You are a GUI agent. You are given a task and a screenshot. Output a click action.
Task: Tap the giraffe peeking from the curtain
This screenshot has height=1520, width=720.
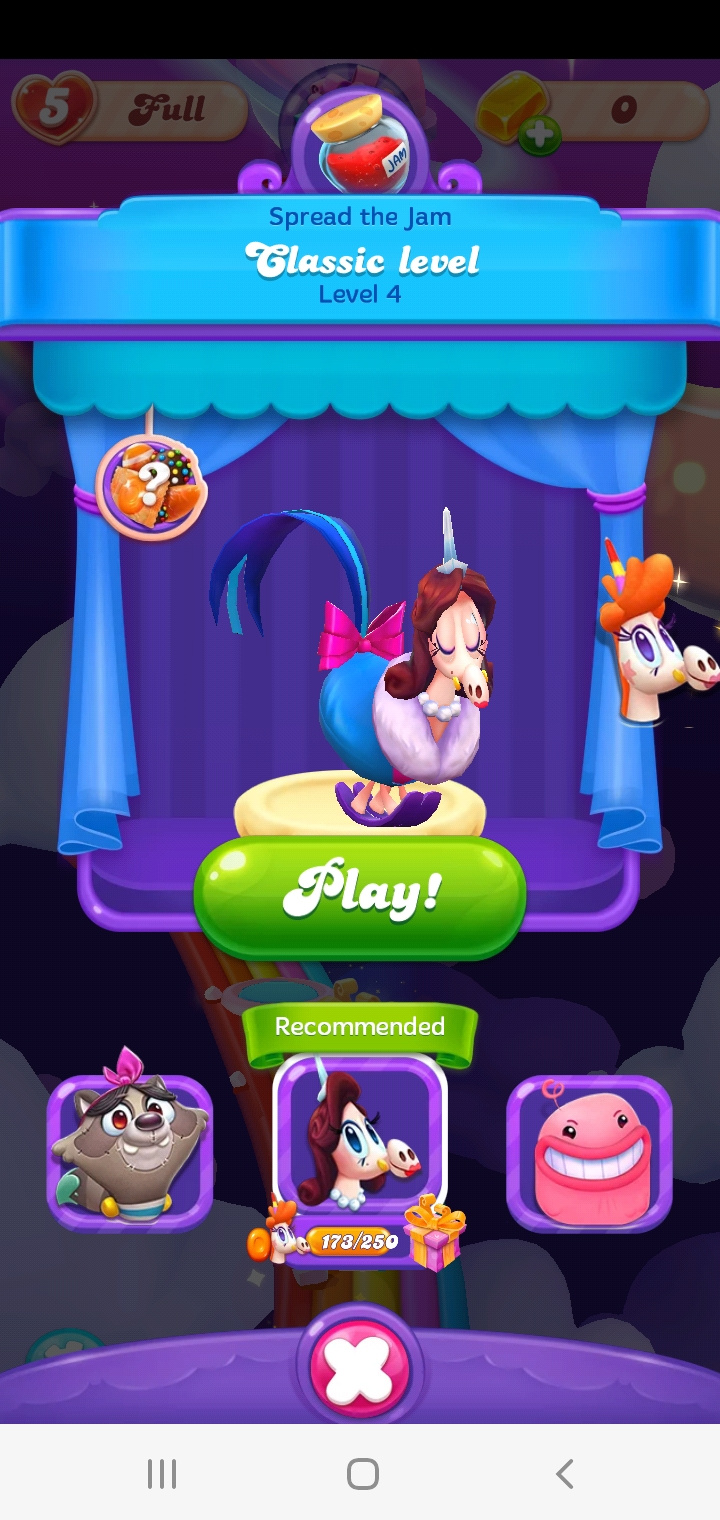tap(655, 640)
